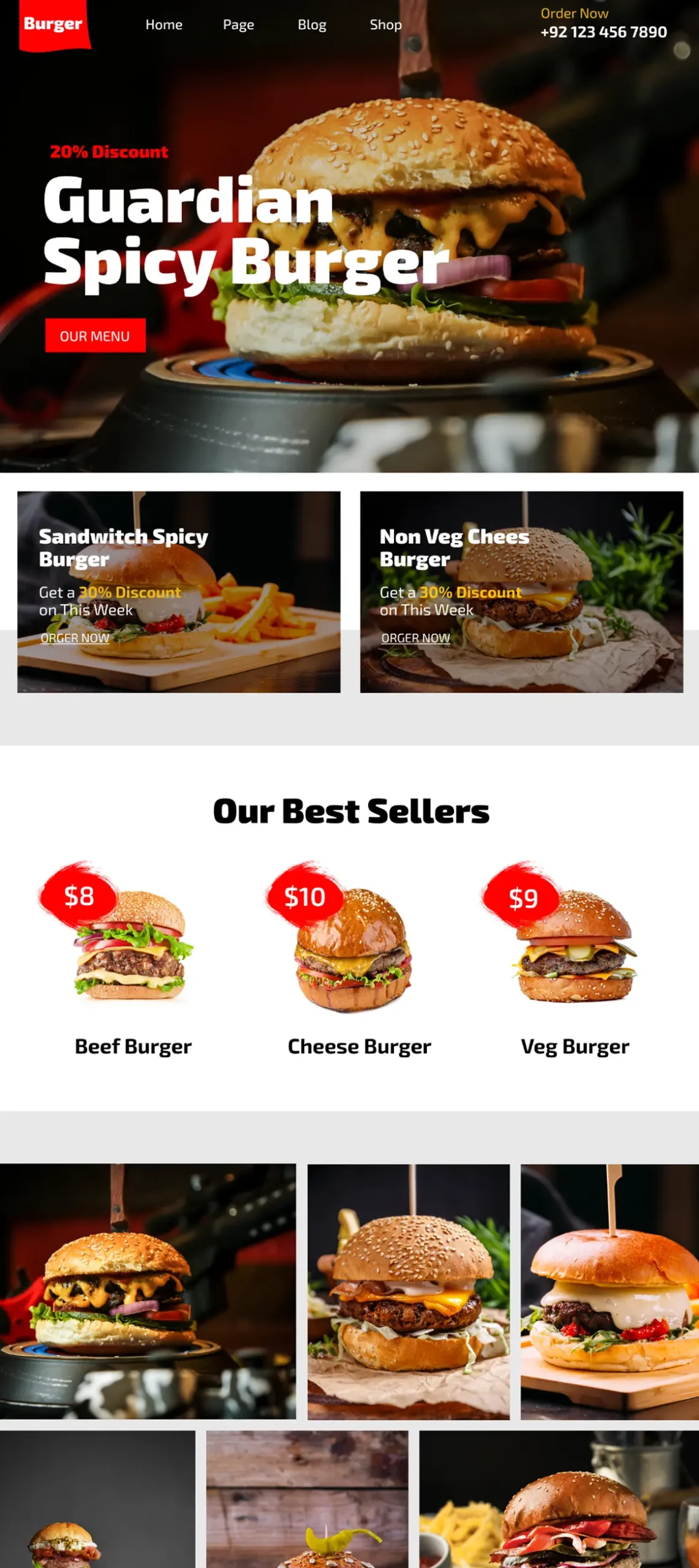Tap the OUR MENU button
Image resolution: width=699 pixels, height=1568 pixels.
pos(95,336)
